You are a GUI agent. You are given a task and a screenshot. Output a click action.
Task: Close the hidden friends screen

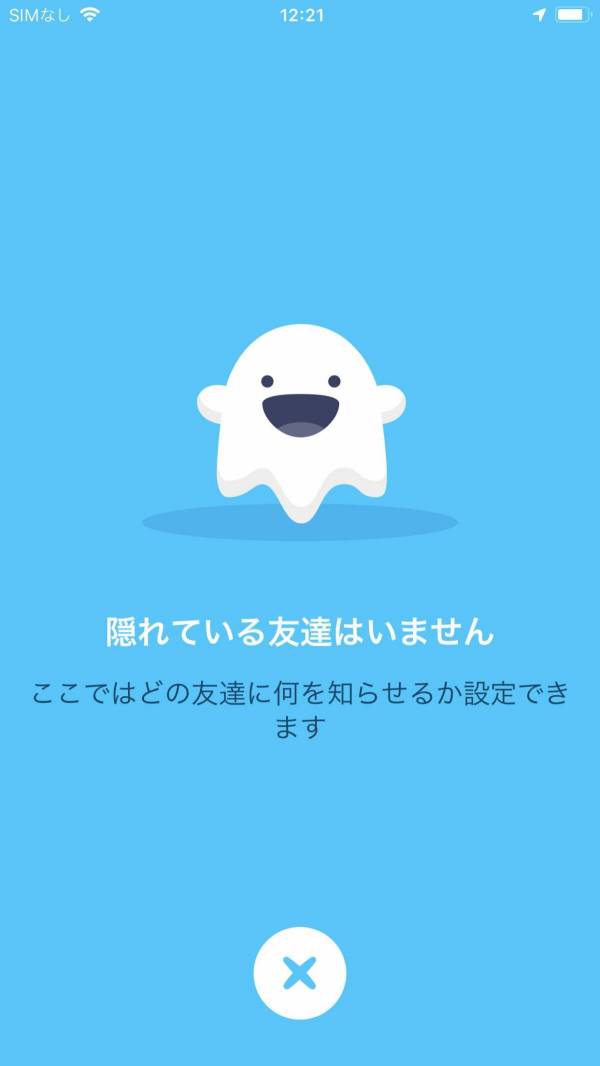pyautogui.click(x=299, y=972)
